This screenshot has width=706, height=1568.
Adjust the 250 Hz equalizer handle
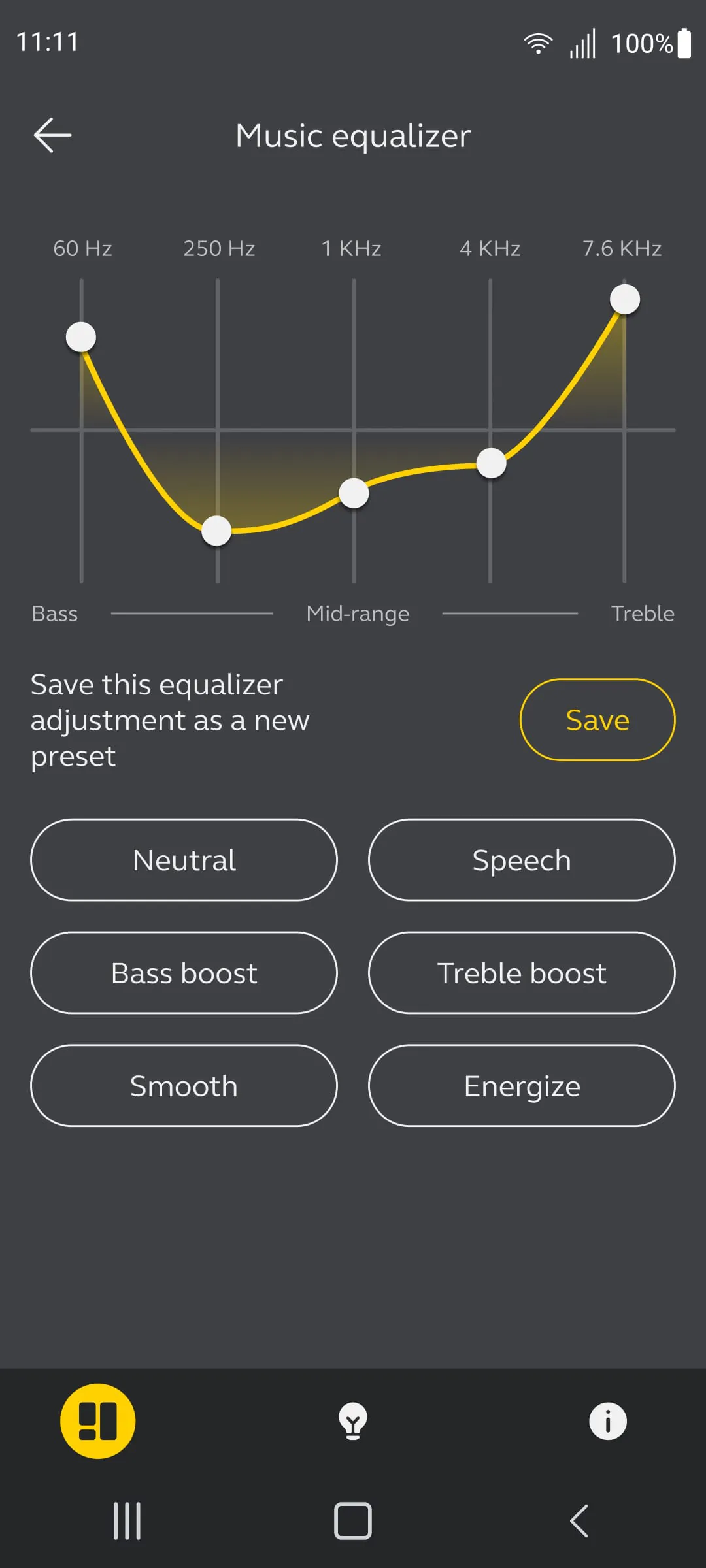(216, 531)
